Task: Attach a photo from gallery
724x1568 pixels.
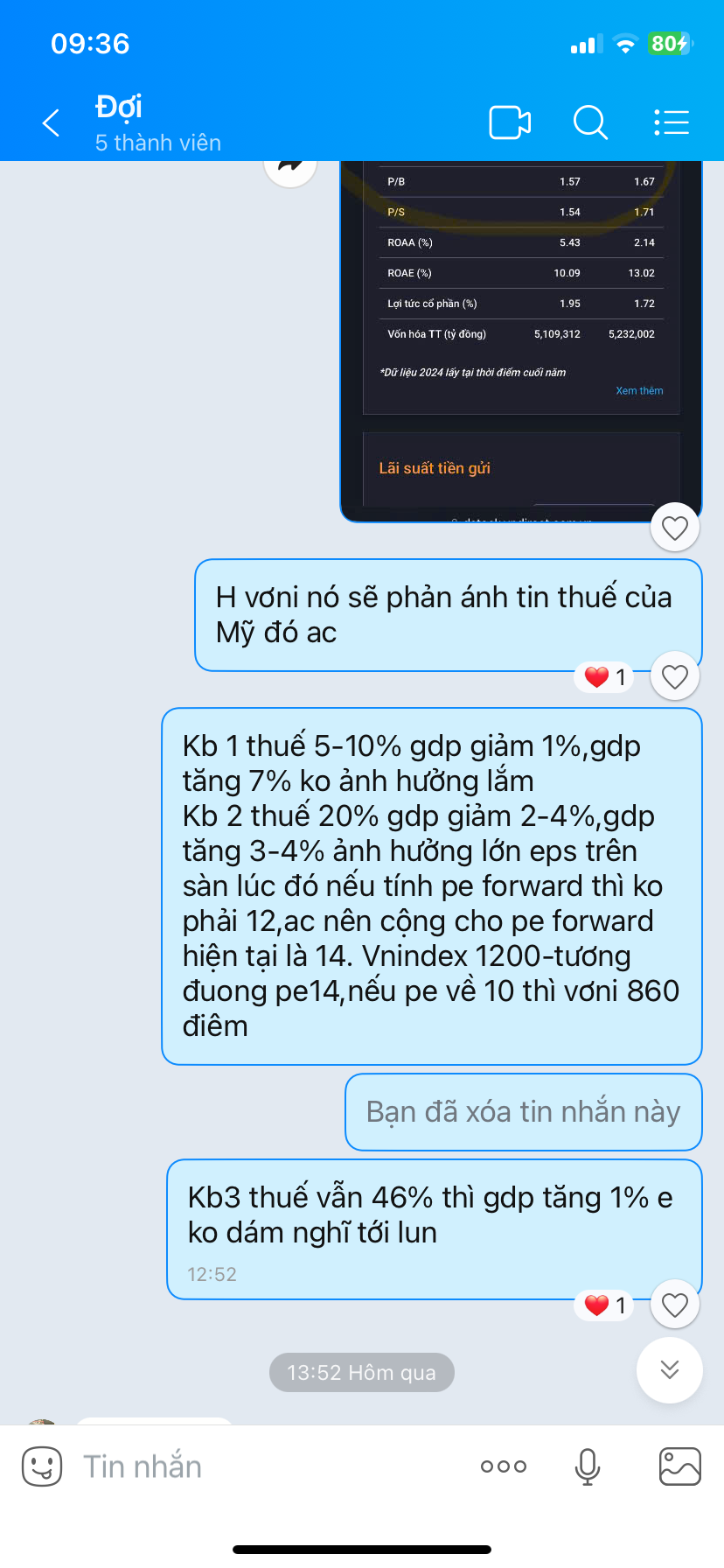Action: [679, 1466]
